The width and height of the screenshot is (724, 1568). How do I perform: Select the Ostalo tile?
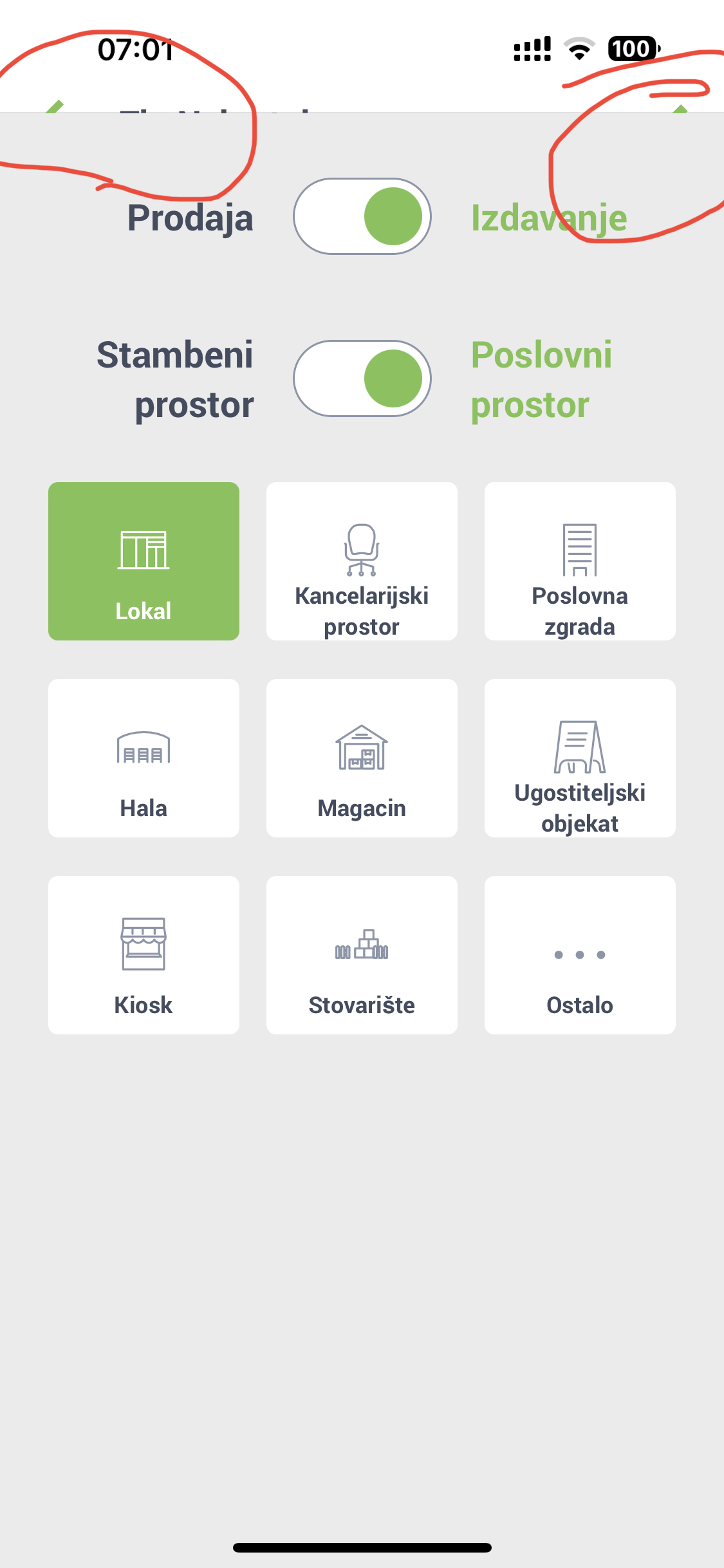[x=580, y=955]
